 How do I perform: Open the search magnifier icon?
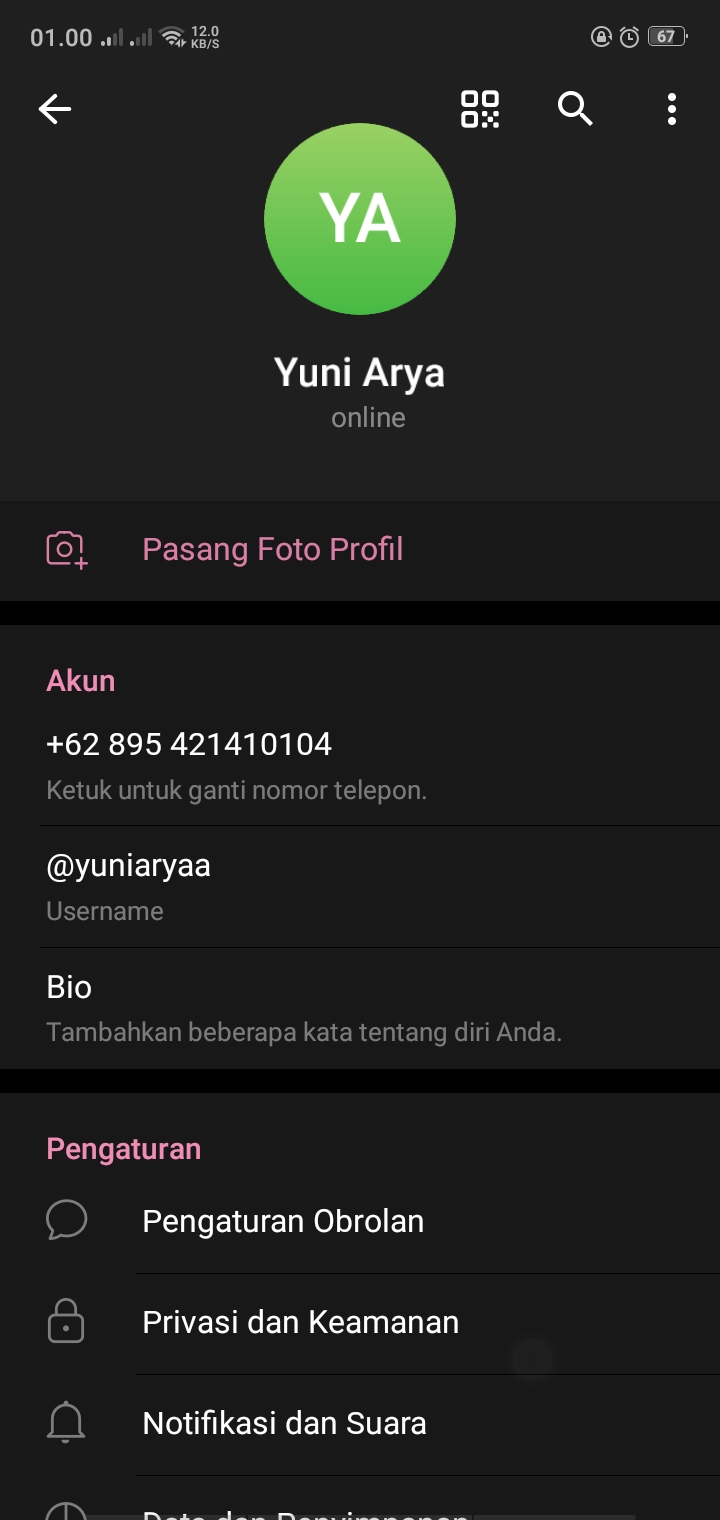coord(575,109)
